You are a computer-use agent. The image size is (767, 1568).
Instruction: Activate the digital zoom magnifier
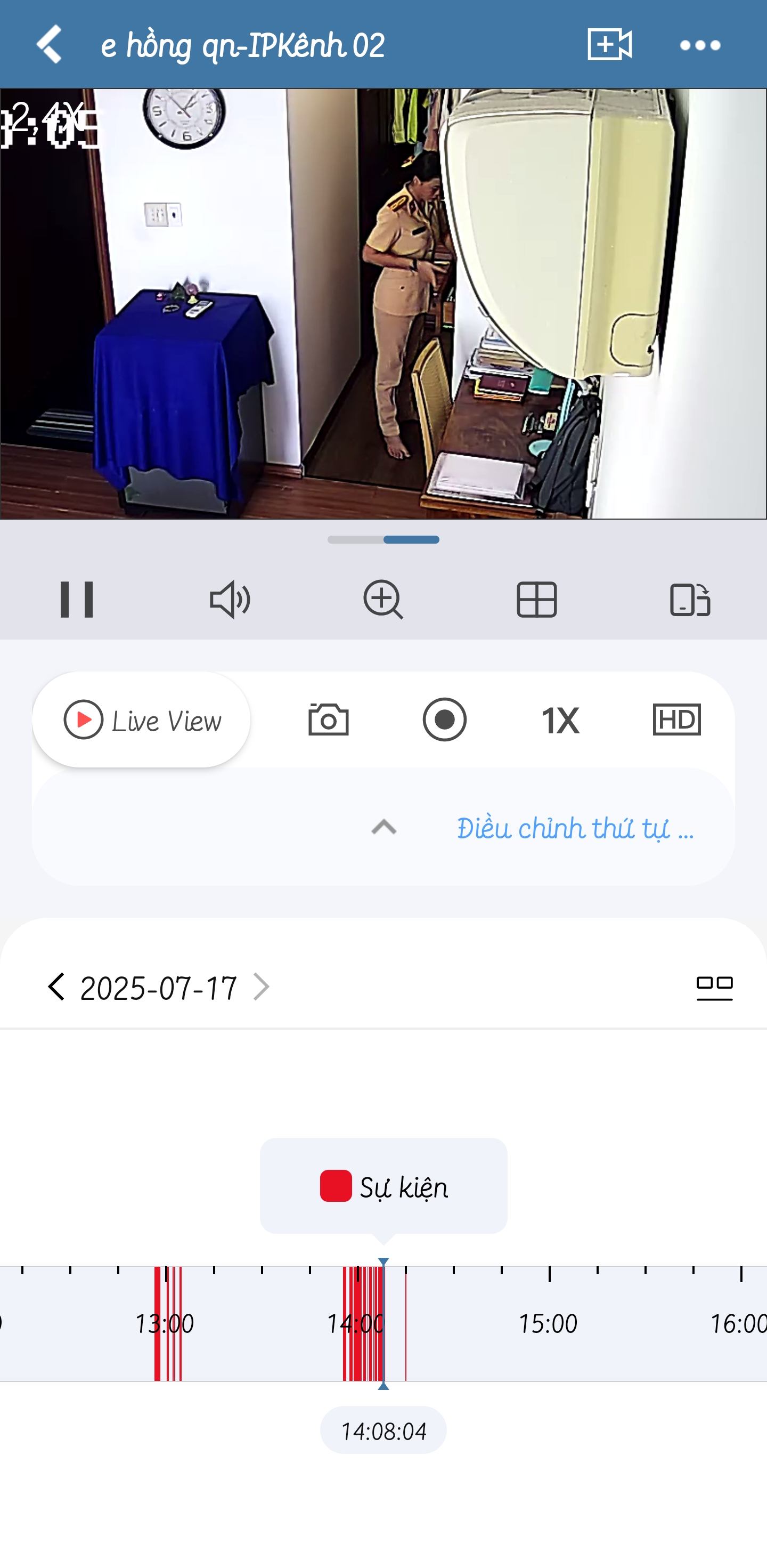coord(382,600)
